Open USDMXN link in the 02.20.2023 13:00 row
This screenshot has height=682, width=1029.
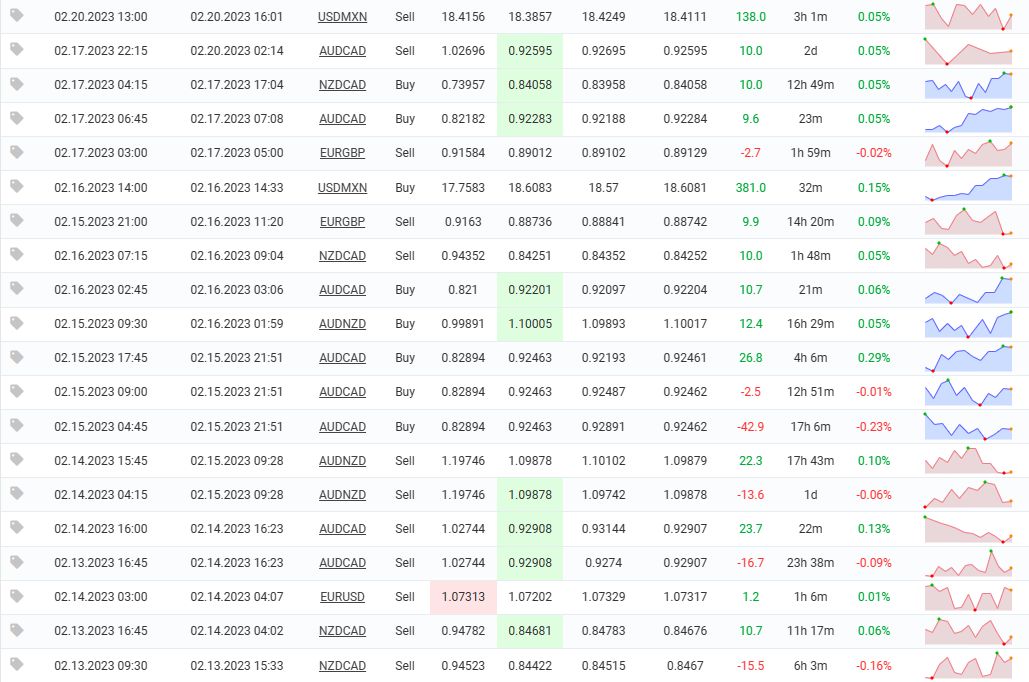click(342, 17)
